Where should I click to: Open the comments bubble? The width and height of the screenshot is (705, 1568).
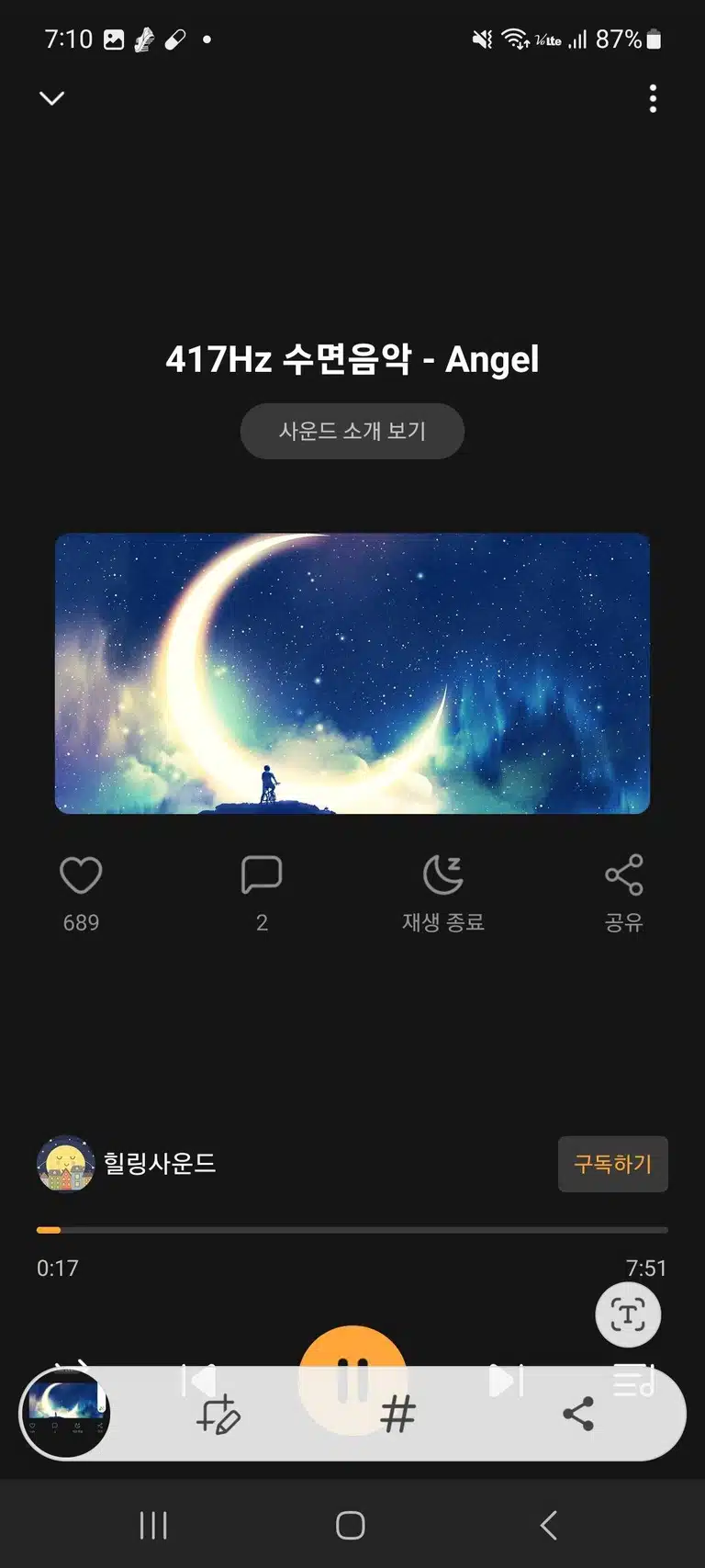coord(262,875)
